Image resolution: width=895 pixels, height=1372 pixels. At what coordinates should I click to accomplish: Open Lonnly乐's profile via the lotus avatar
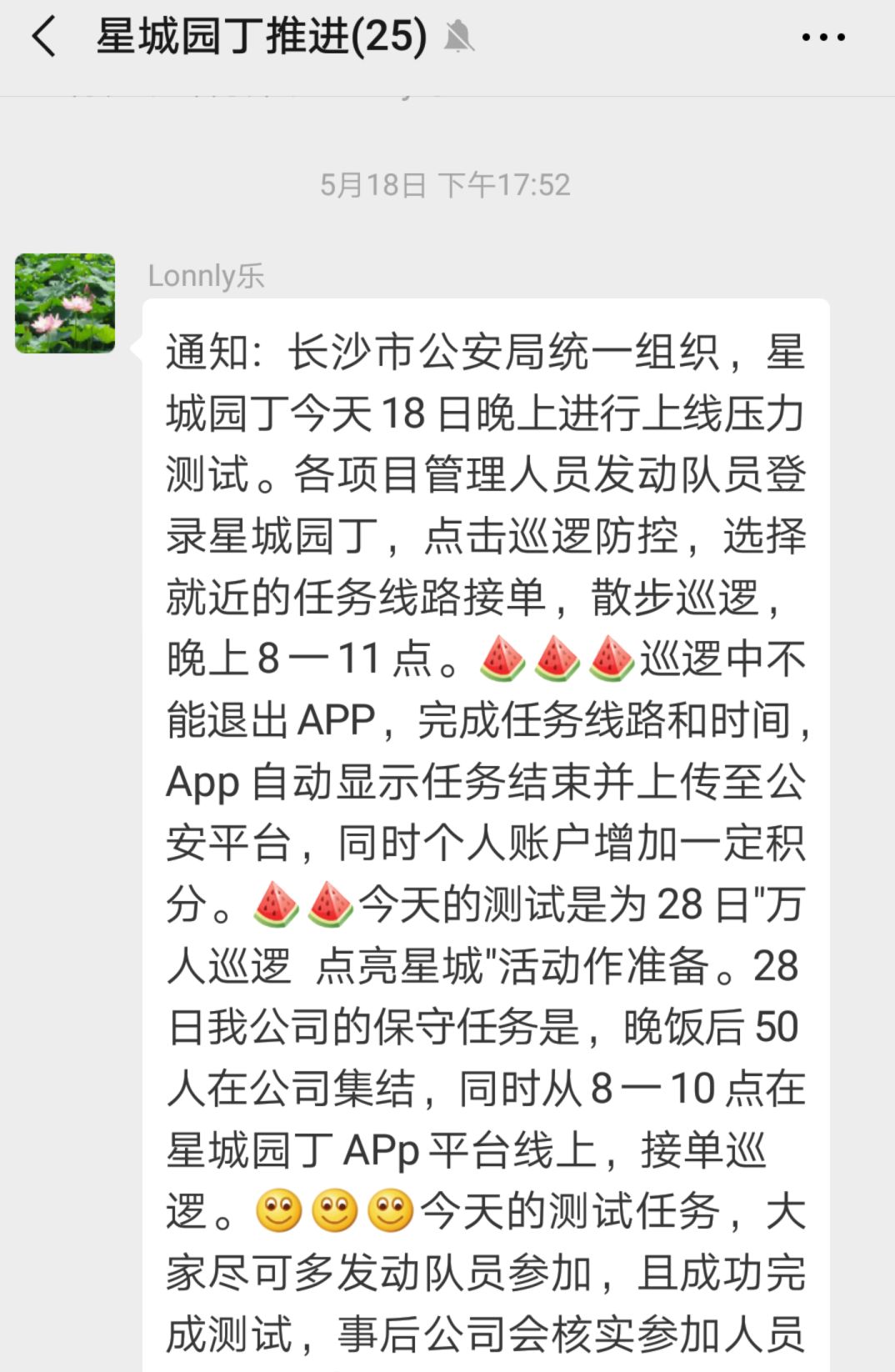click(x=65, y=303)
